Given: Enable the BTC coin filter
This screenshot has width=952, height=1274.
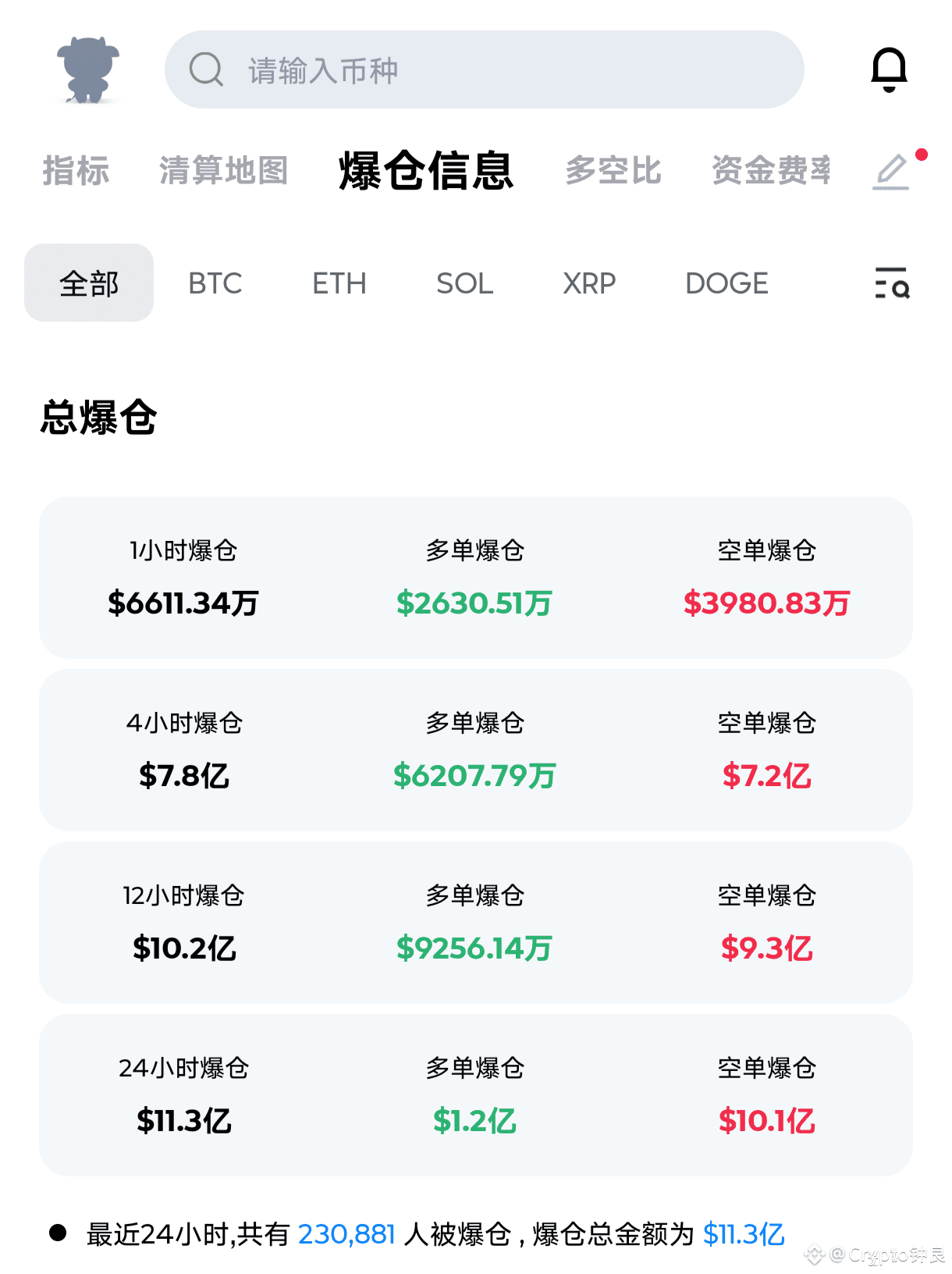Looking at the screenshot, I should [x=215, y=283].
